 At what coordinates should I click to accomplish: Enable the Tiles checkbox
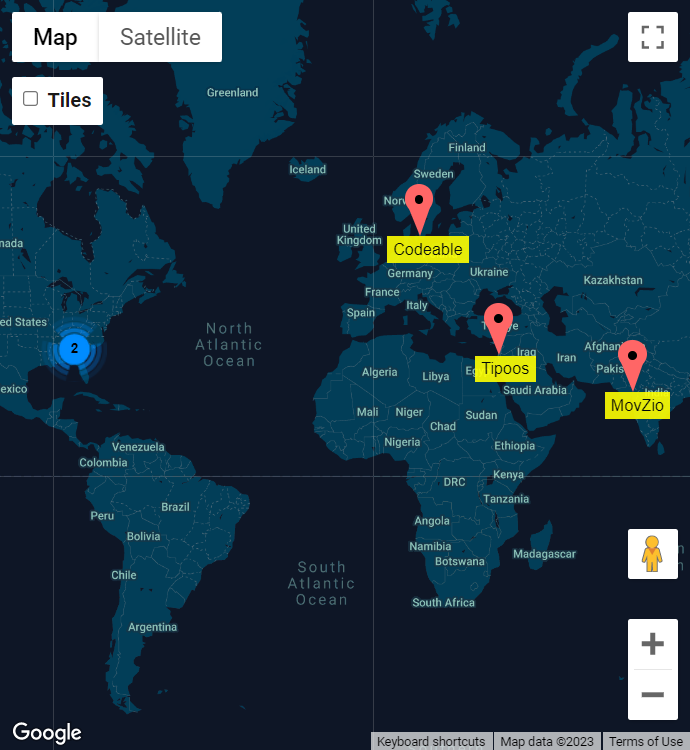coord(31,99)
